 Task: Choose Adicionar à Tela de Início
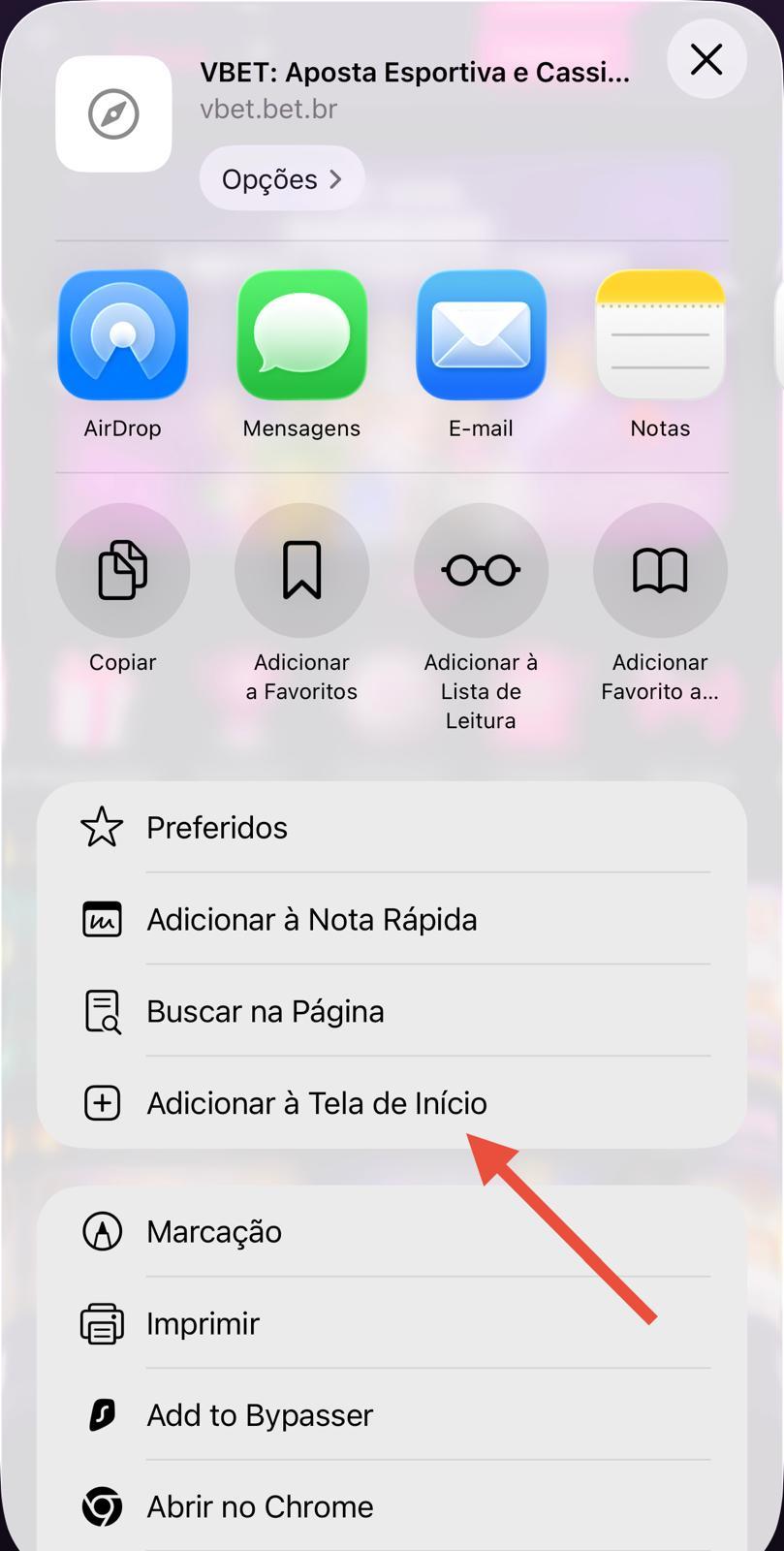tap(317, 1103)
